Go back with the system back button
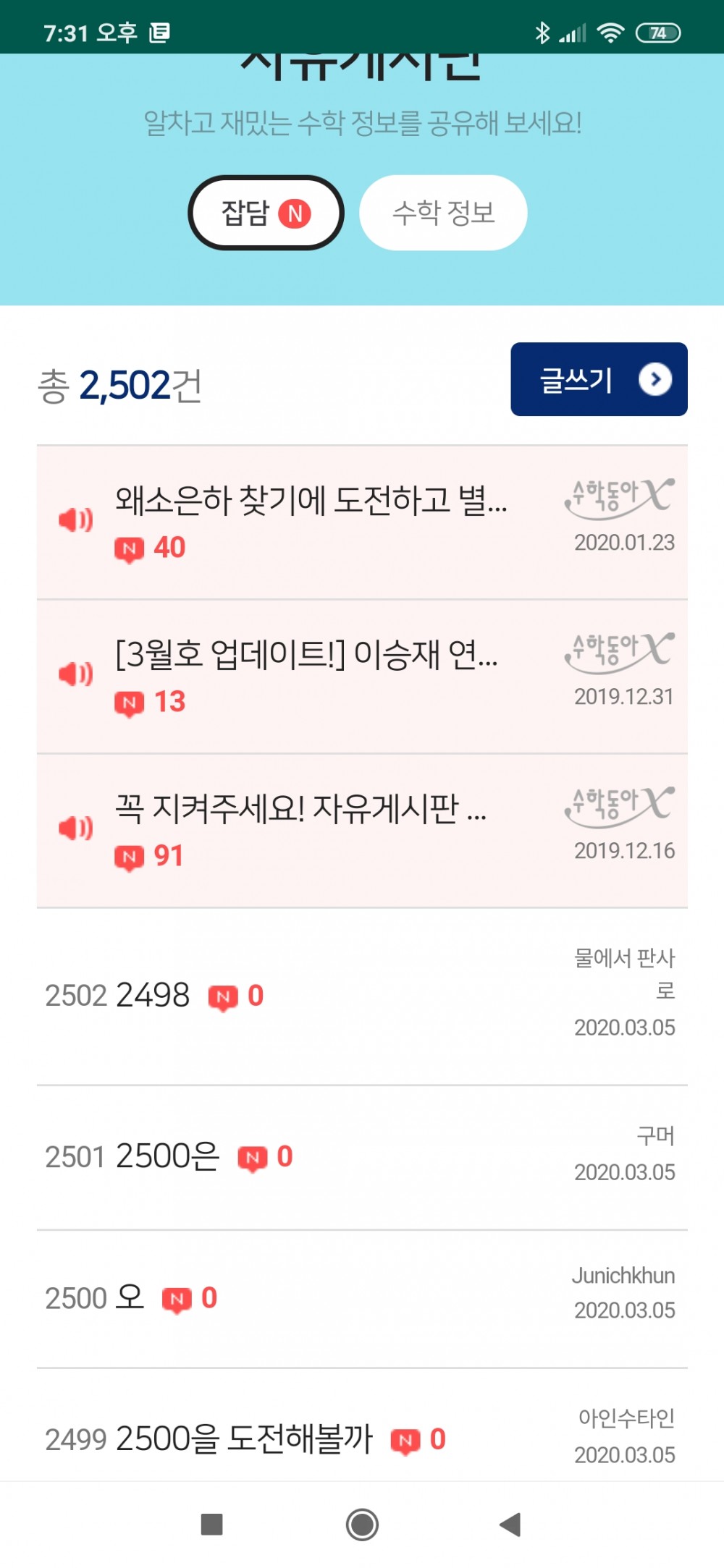This screenshot has width=724, height=1568. [510, 1525]
